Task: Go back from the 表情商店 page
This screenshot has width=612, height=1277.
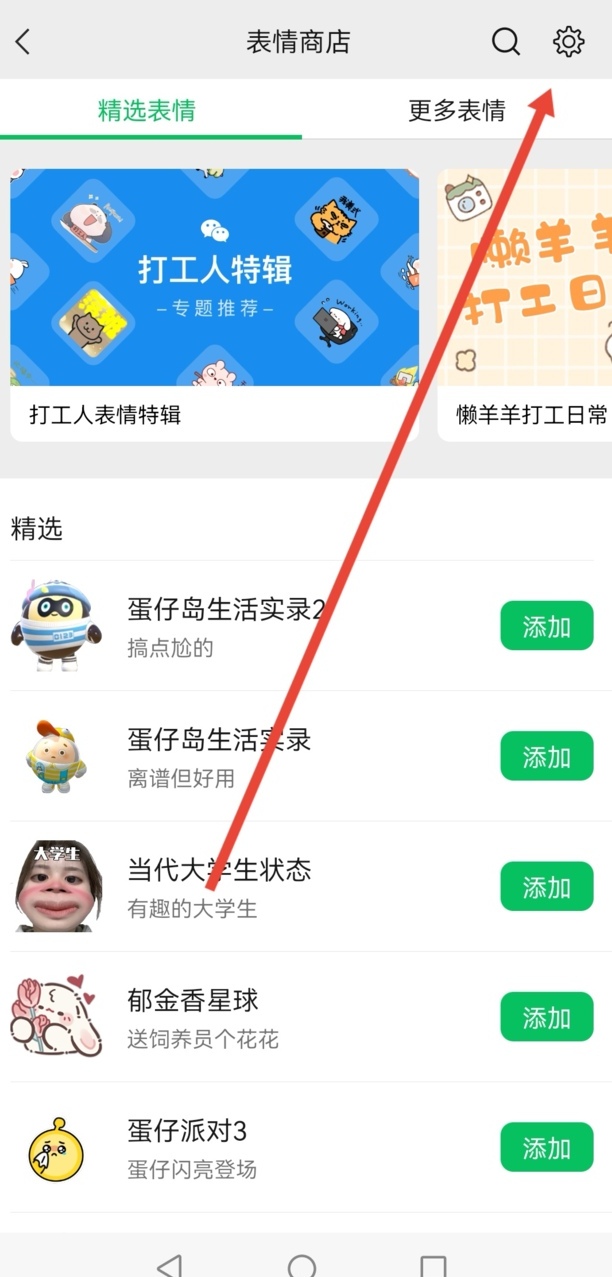Action: 24,42
